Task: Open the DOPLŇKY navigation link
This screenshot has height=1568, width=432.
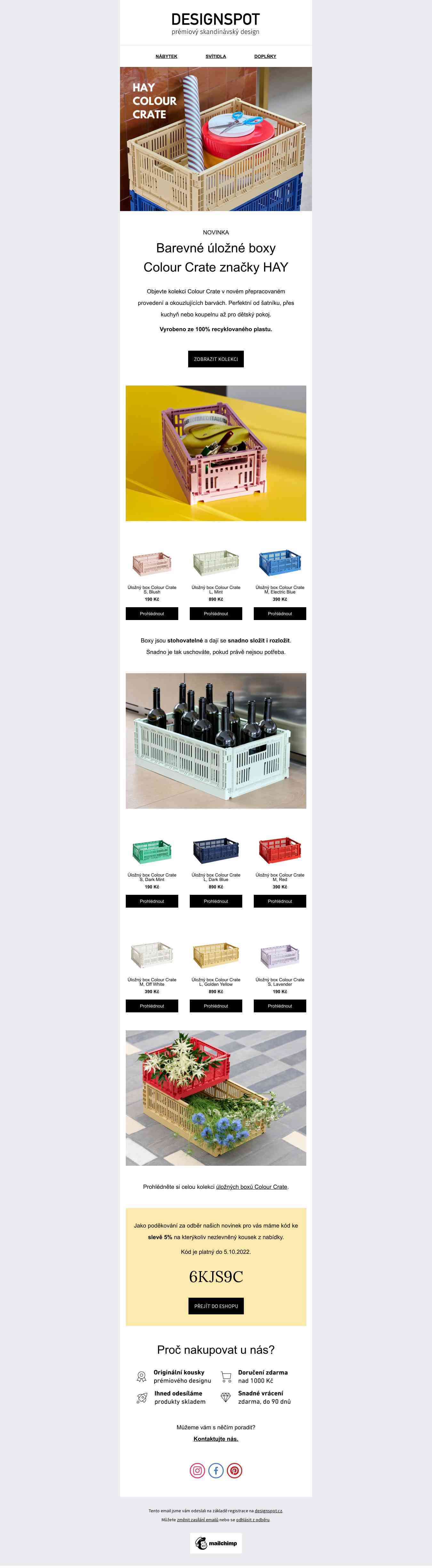Action: coord(265,56)
